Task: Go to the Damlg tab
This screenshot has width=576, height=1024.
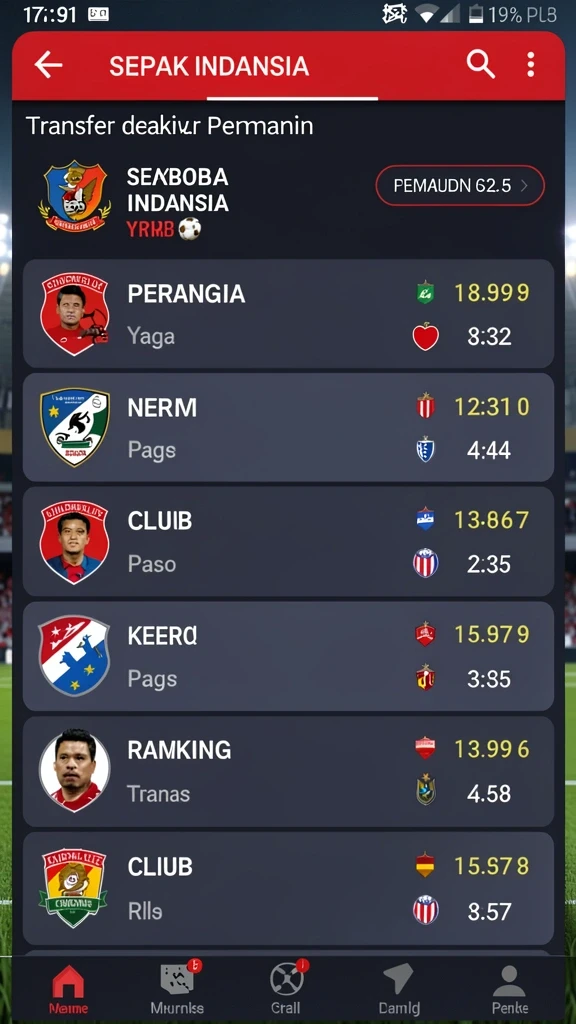Action: (398, 989)
